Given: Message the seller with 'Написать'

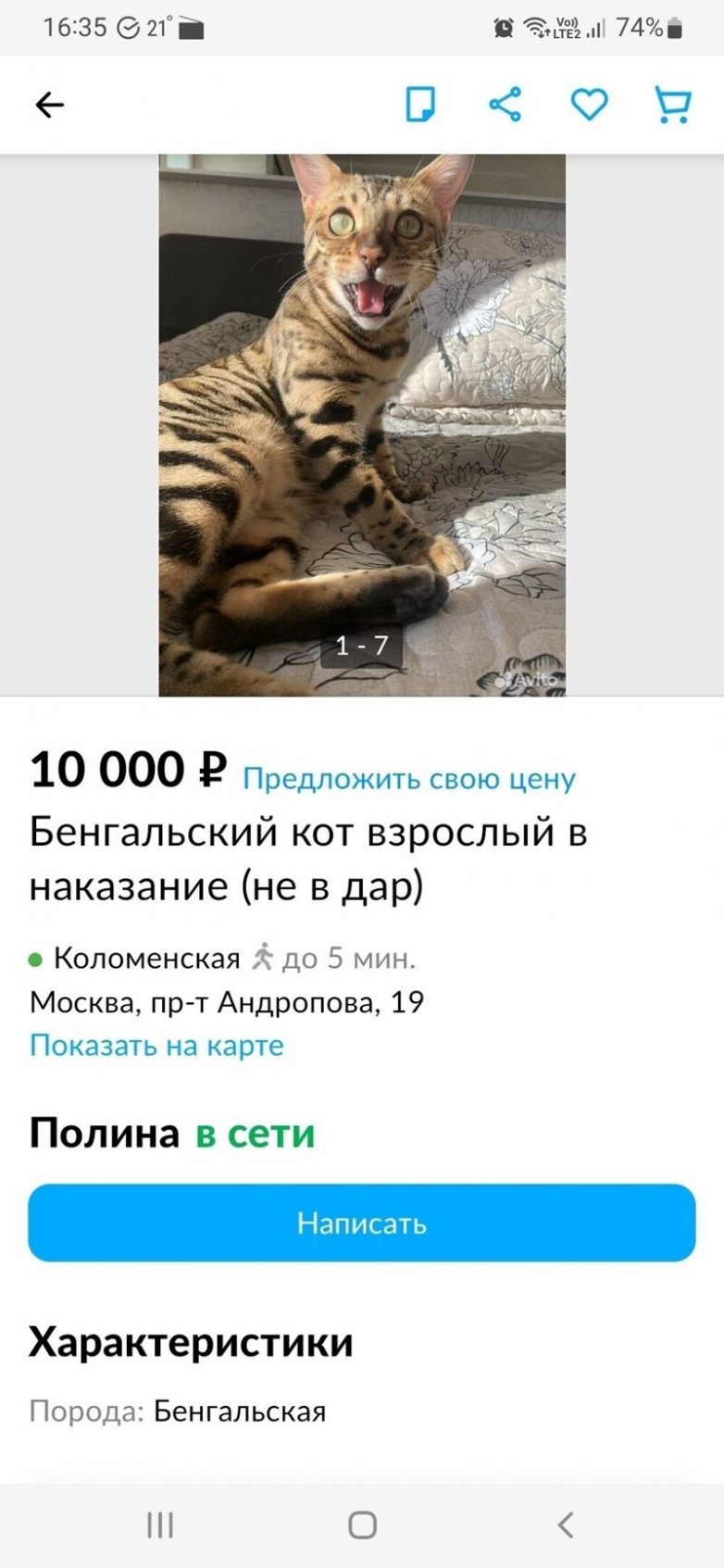Looking at the screenshot, I should click(362, 1223).
